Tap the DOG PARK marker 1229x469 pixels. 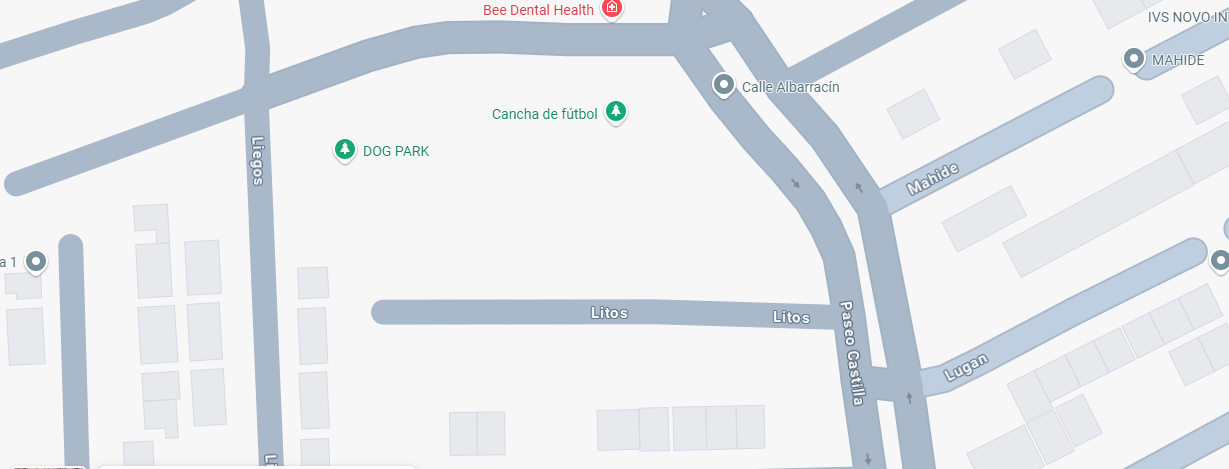(x=345, y=150)
